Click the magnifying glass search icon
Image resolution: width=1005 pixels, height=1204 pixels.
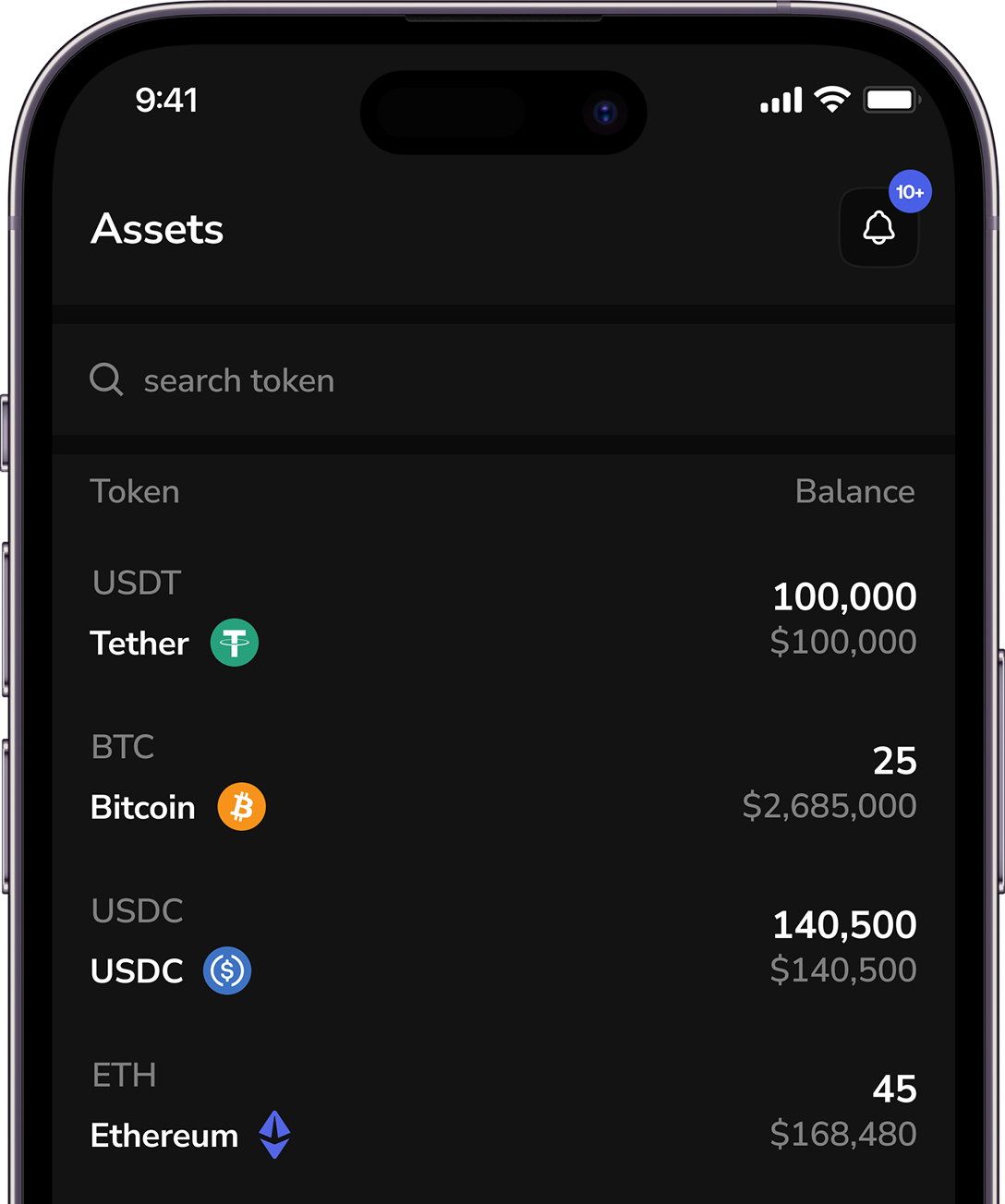[106, 379]
